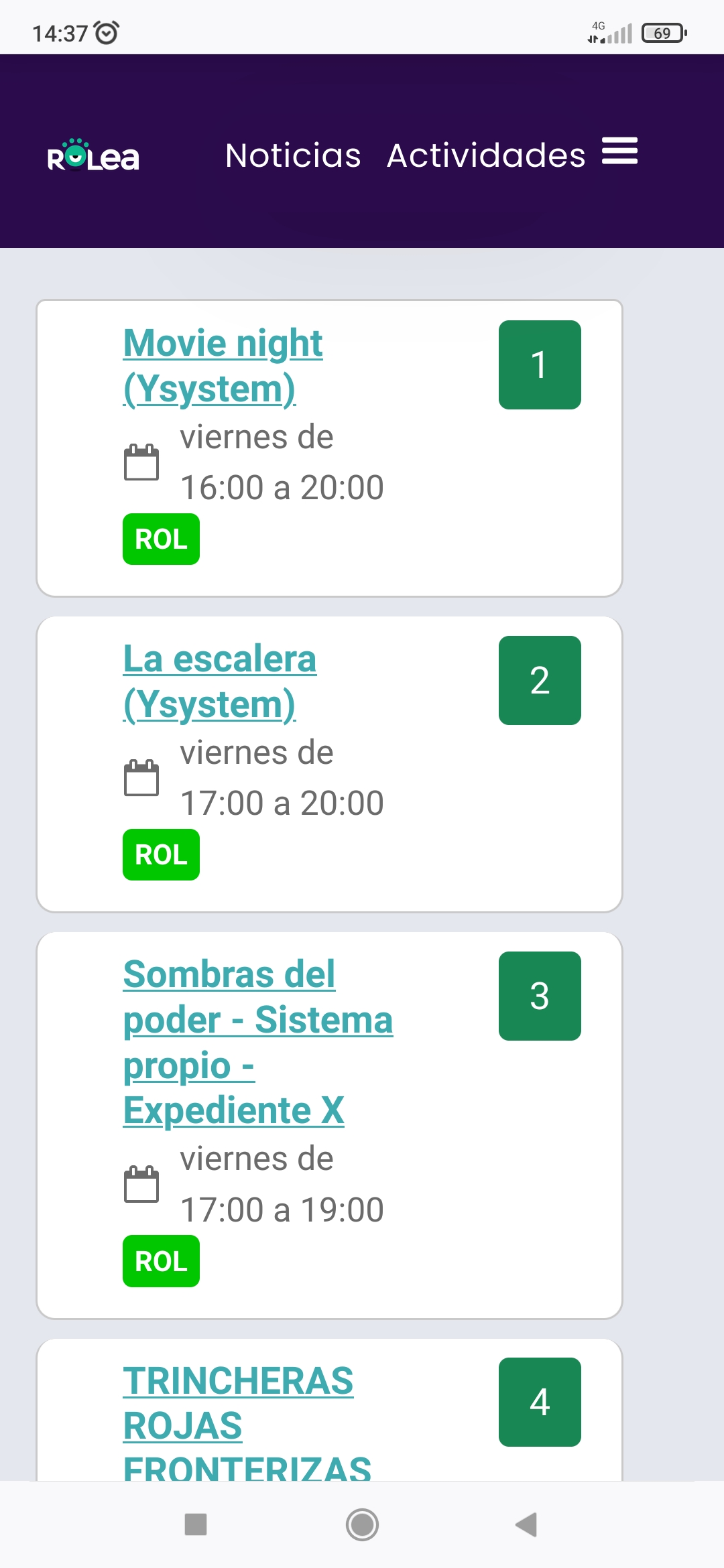This screenshot has width=724, height=1568.
Task: Switch to the Actividades section
Action: coord(486,155)
